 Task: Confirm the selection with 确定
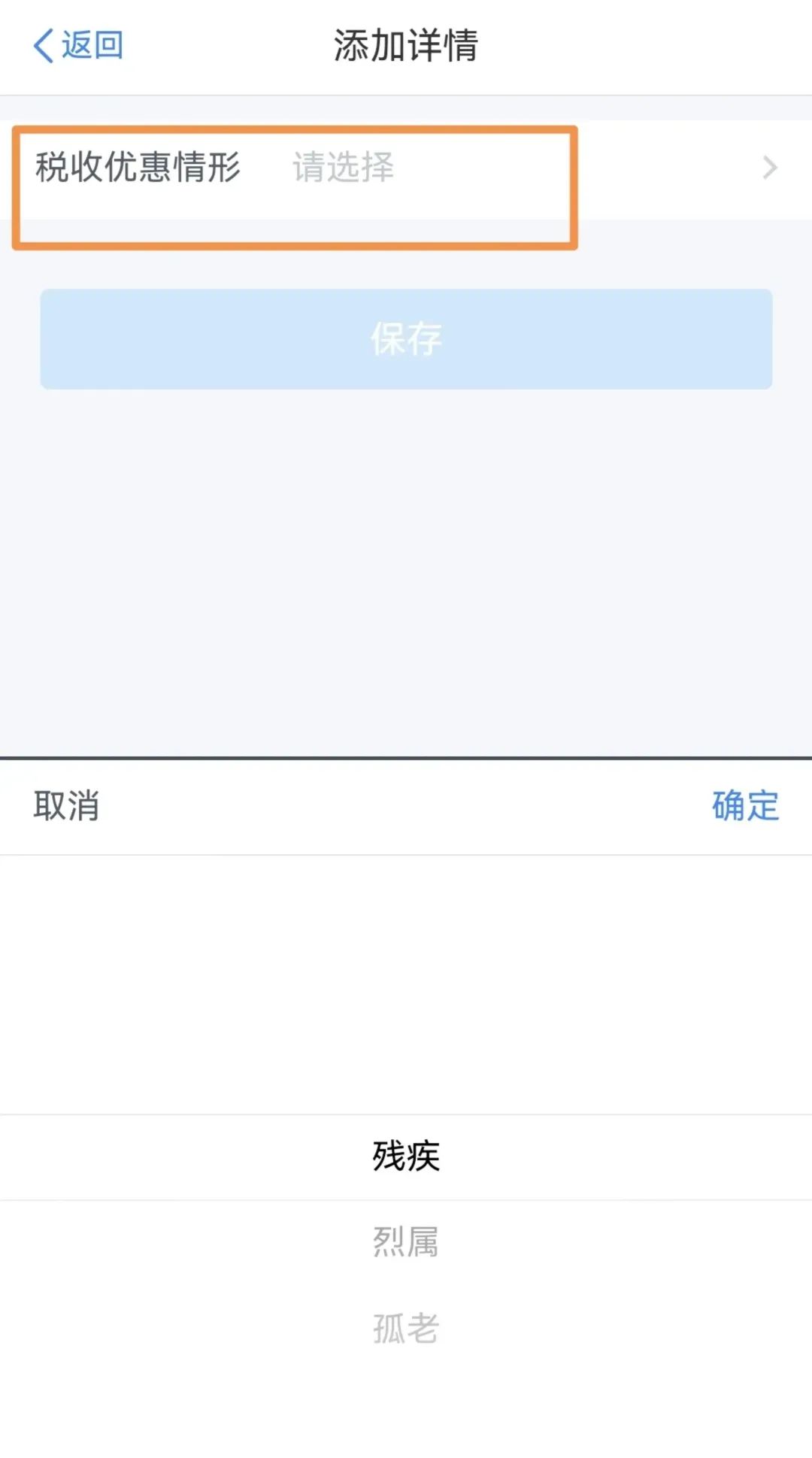(x=744, y=806)
